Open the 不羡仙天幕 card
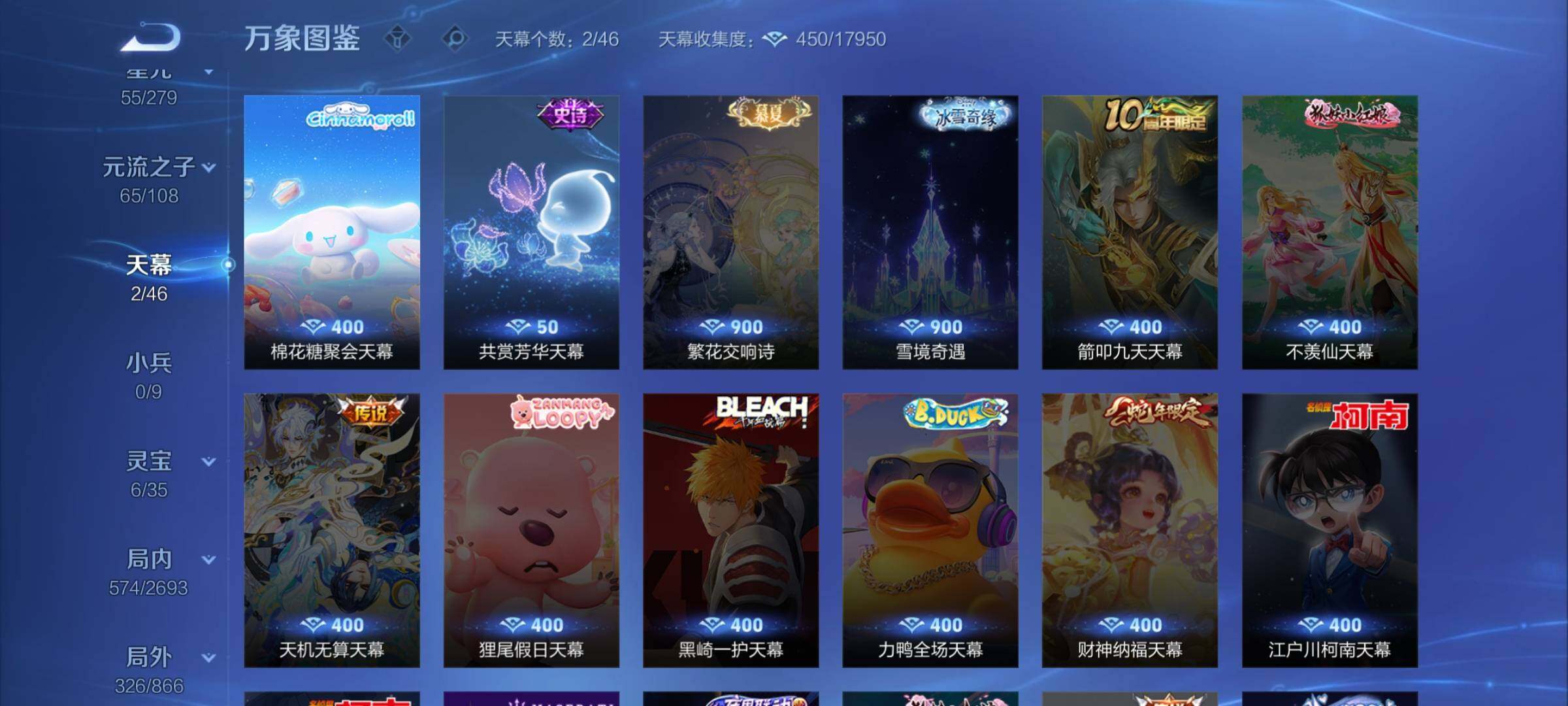This screenshot has height=706, width=1568. coord(1330,232)
